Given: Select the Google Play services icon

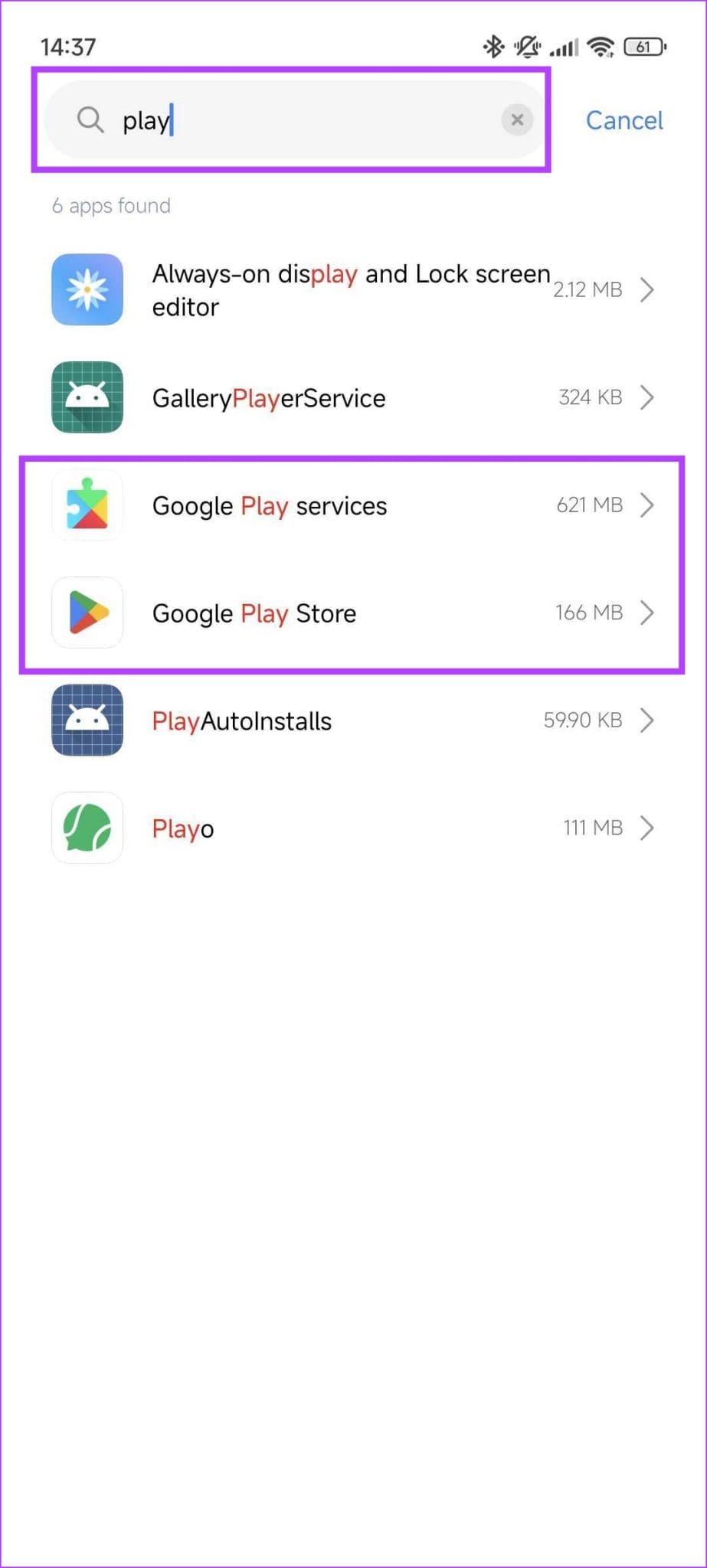Looking at the screenshot, I should tap(87, 505).
